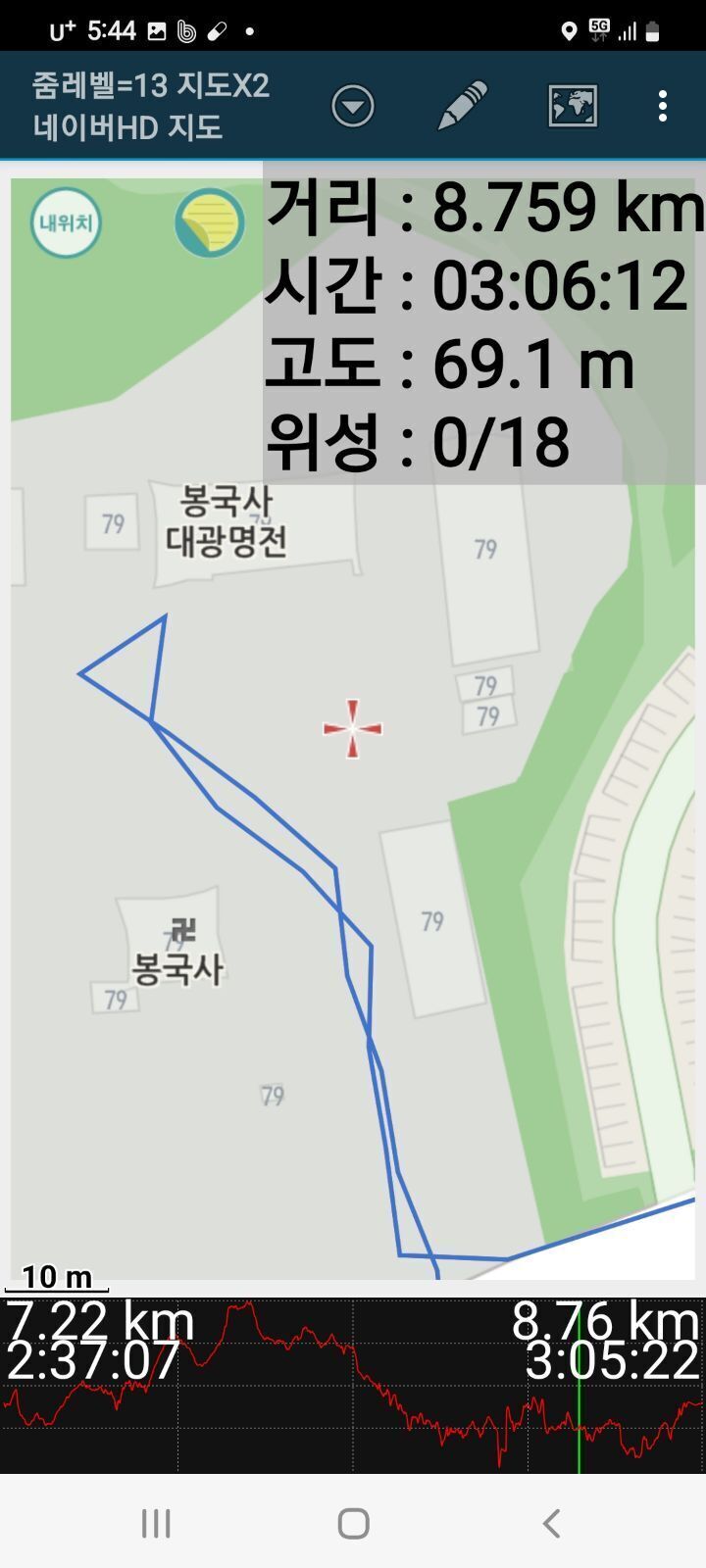Tap the 내위치 my location button
The width and height of the screenshot is (706, 1568).
pyautogui.click(x=66, y=222)
